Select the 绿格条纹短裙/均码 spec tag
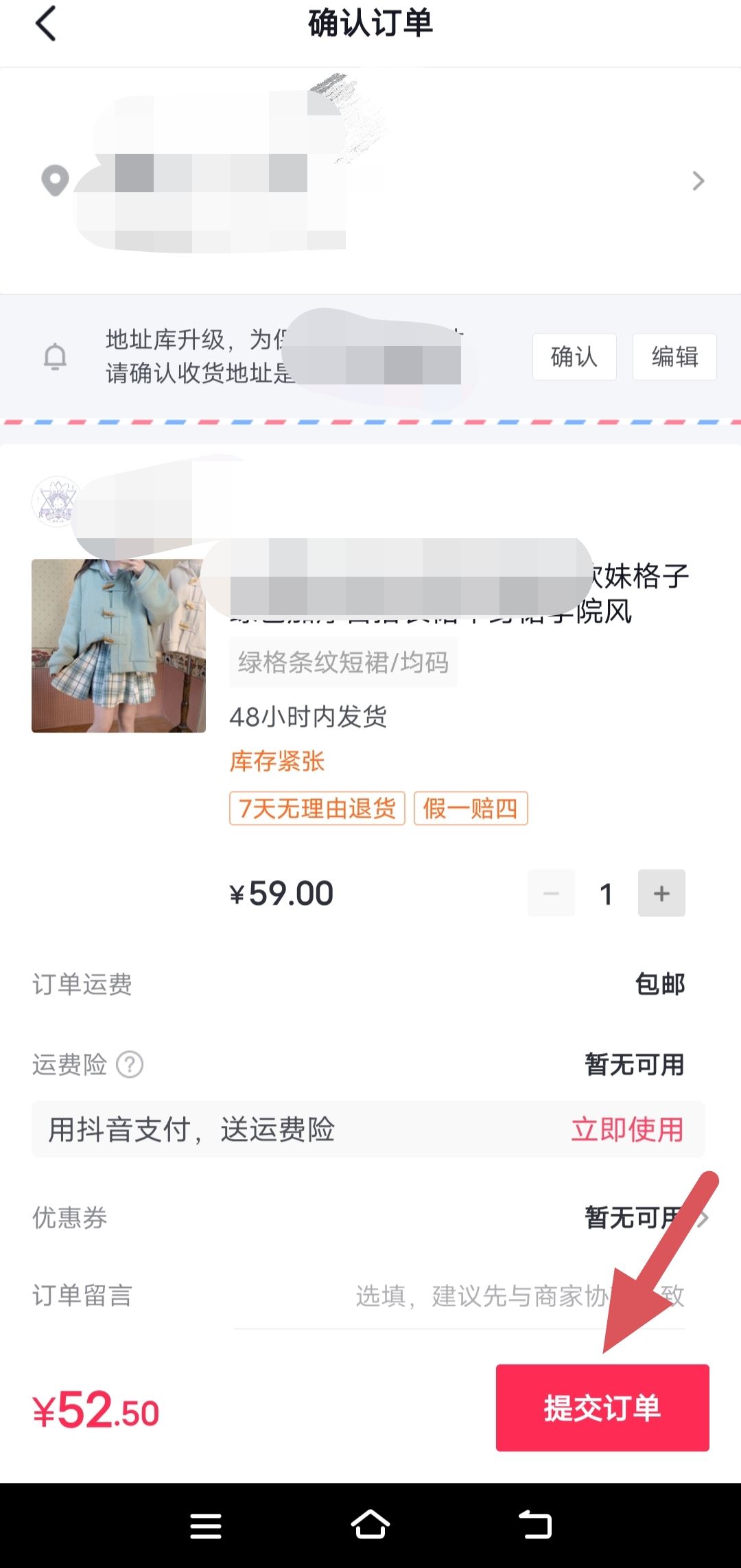741x1568 pixels. [342, 662]
